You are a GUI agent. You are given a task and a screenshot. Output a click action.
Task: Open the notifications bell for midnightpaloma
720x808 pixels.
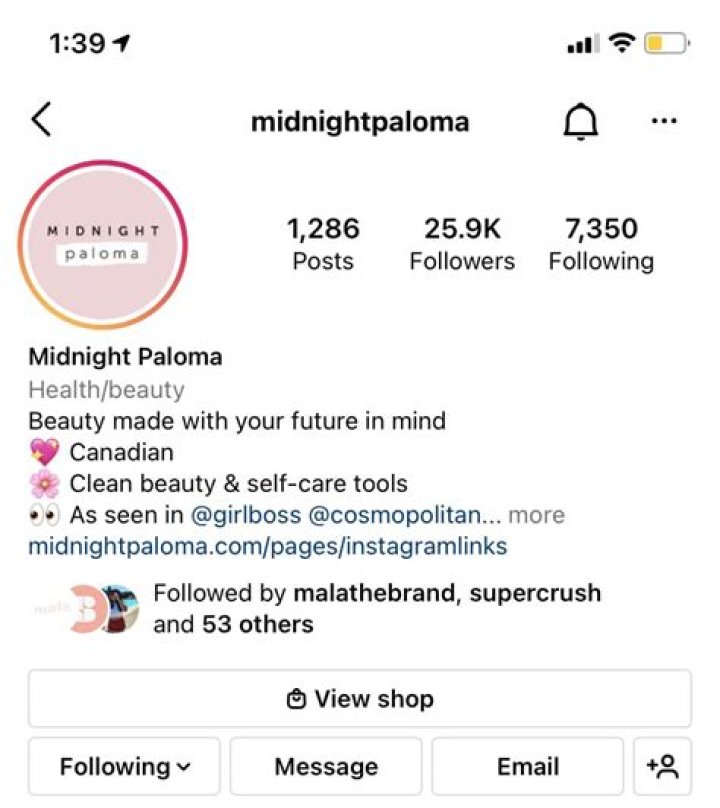[581, 122]
